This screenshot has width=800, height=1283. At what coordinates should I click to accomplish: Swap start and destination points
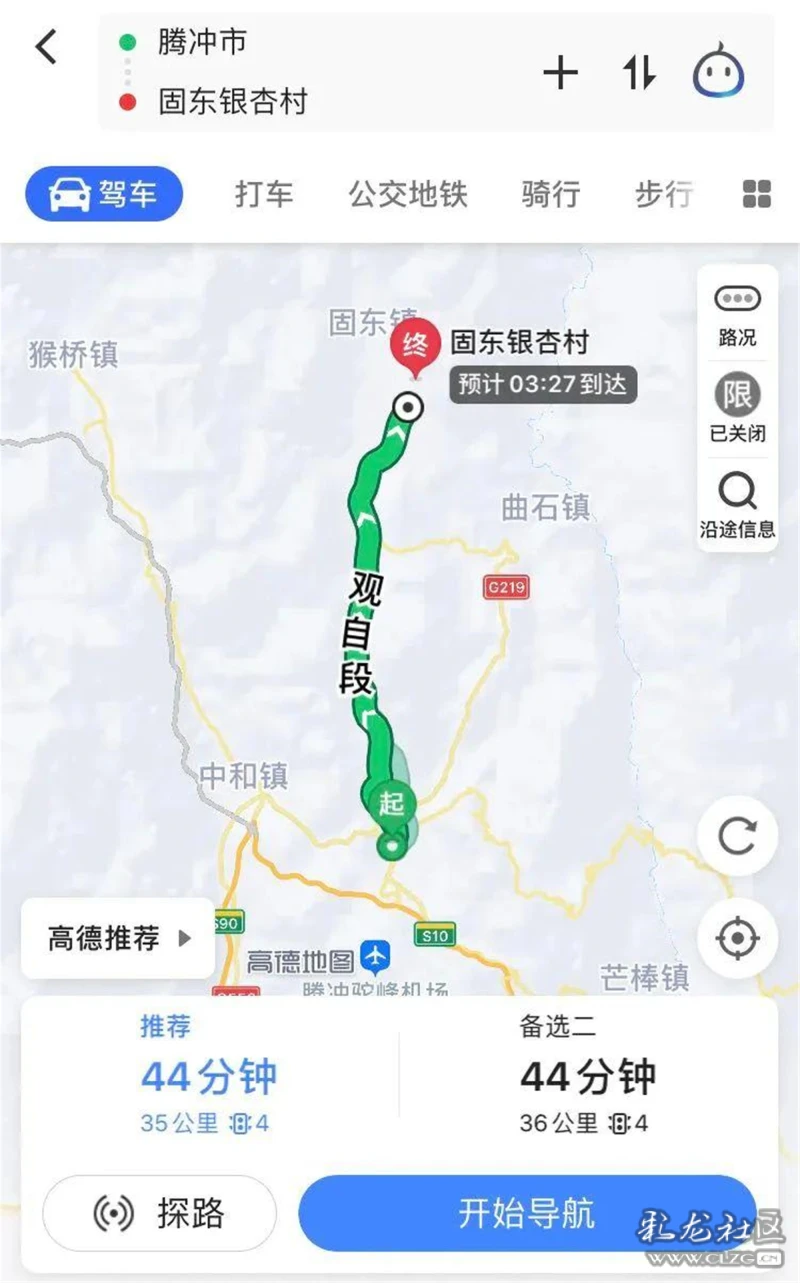point(640,73)
